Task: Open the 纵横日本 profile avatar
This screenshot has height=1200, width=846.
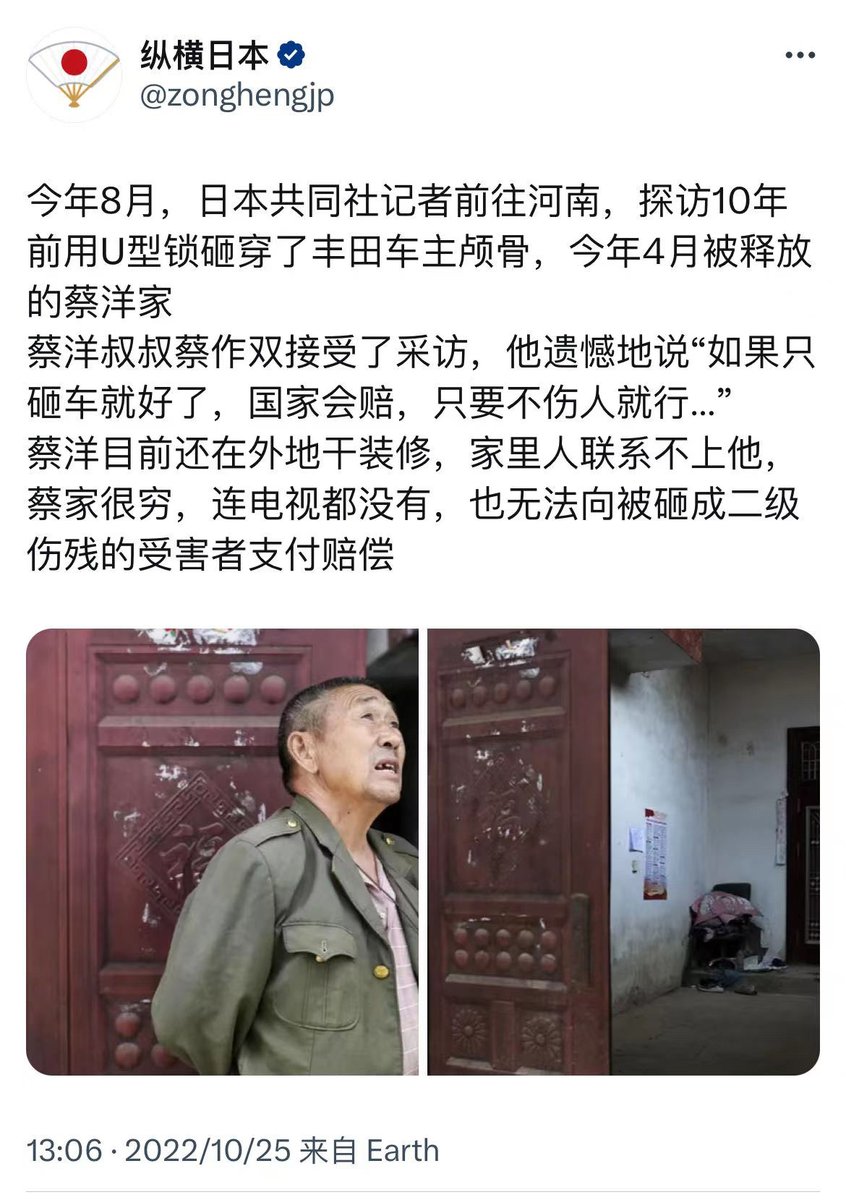Action: (74, 75)
